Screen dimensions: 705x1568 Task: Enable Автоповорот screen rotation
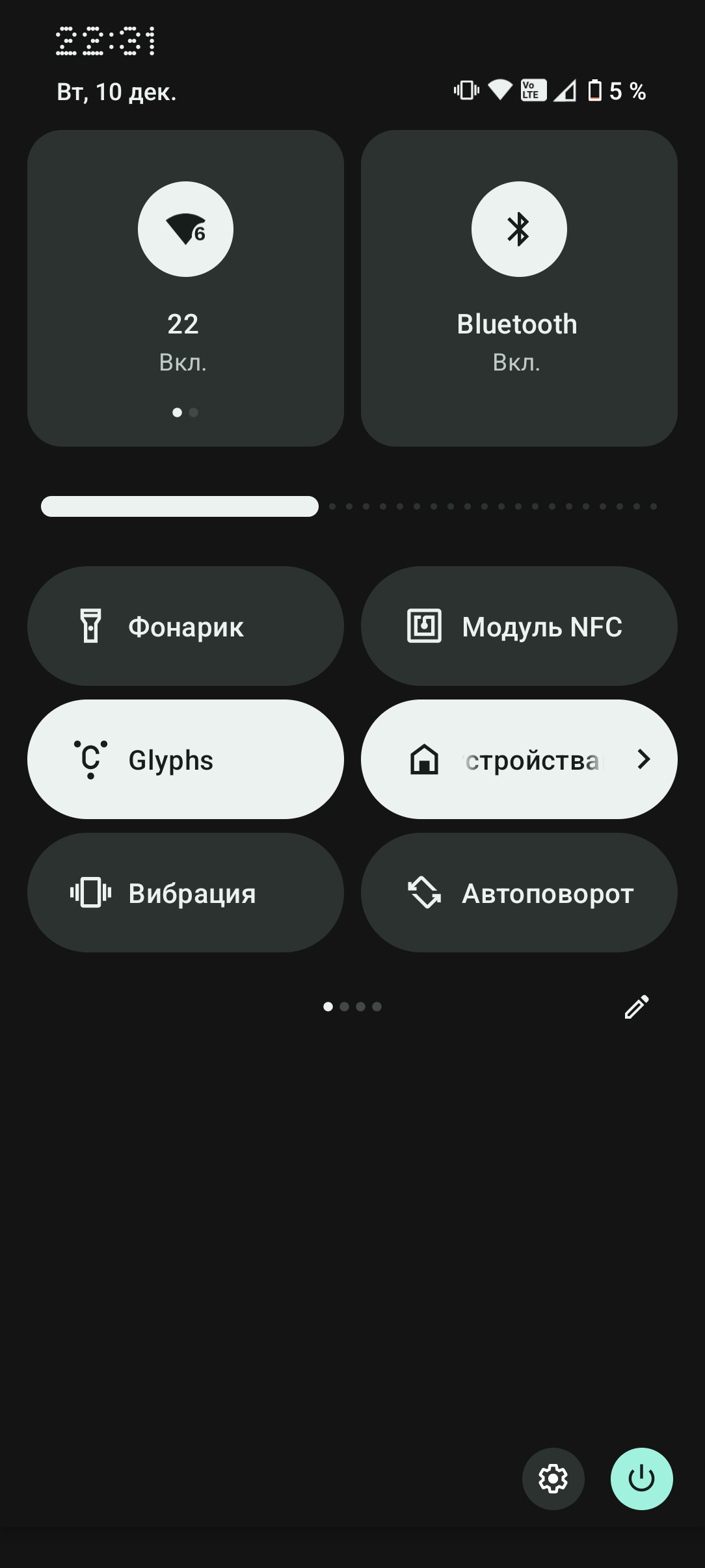click(x=518, y=893)
